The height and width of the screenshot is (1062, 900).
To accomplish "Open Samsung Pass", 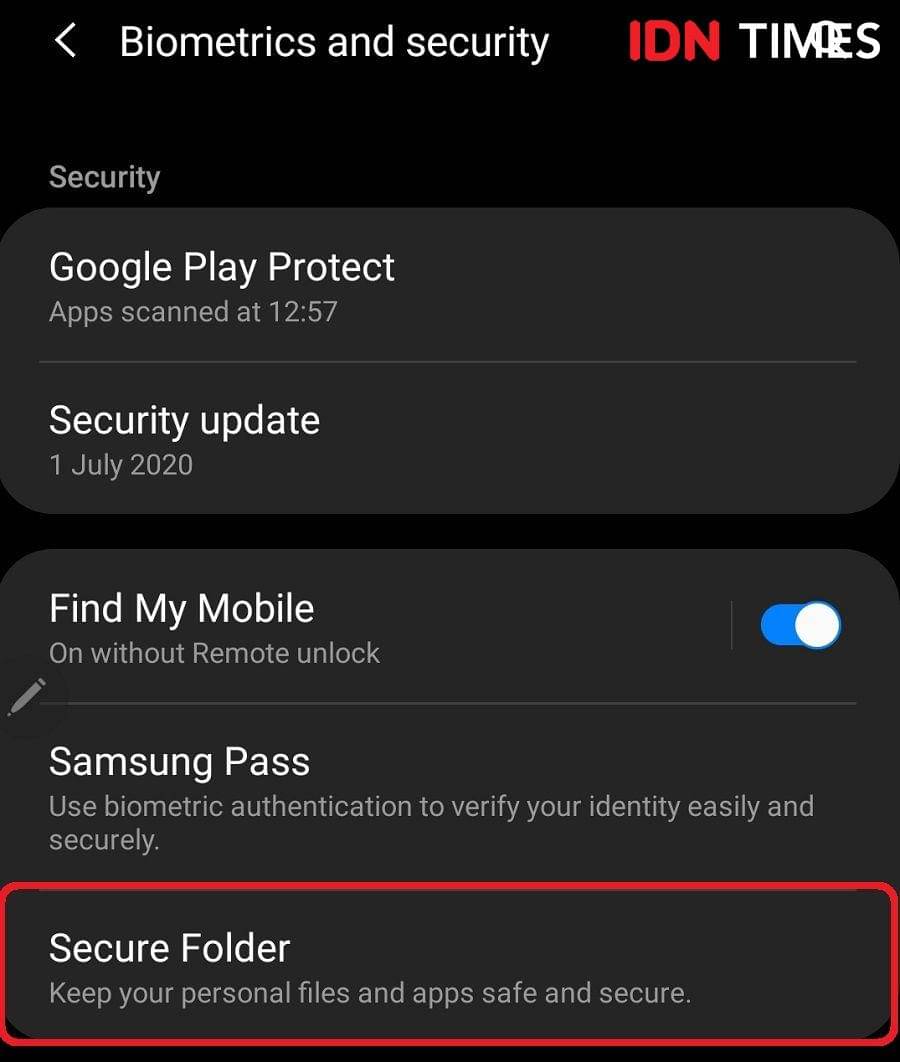I will 448,796.
